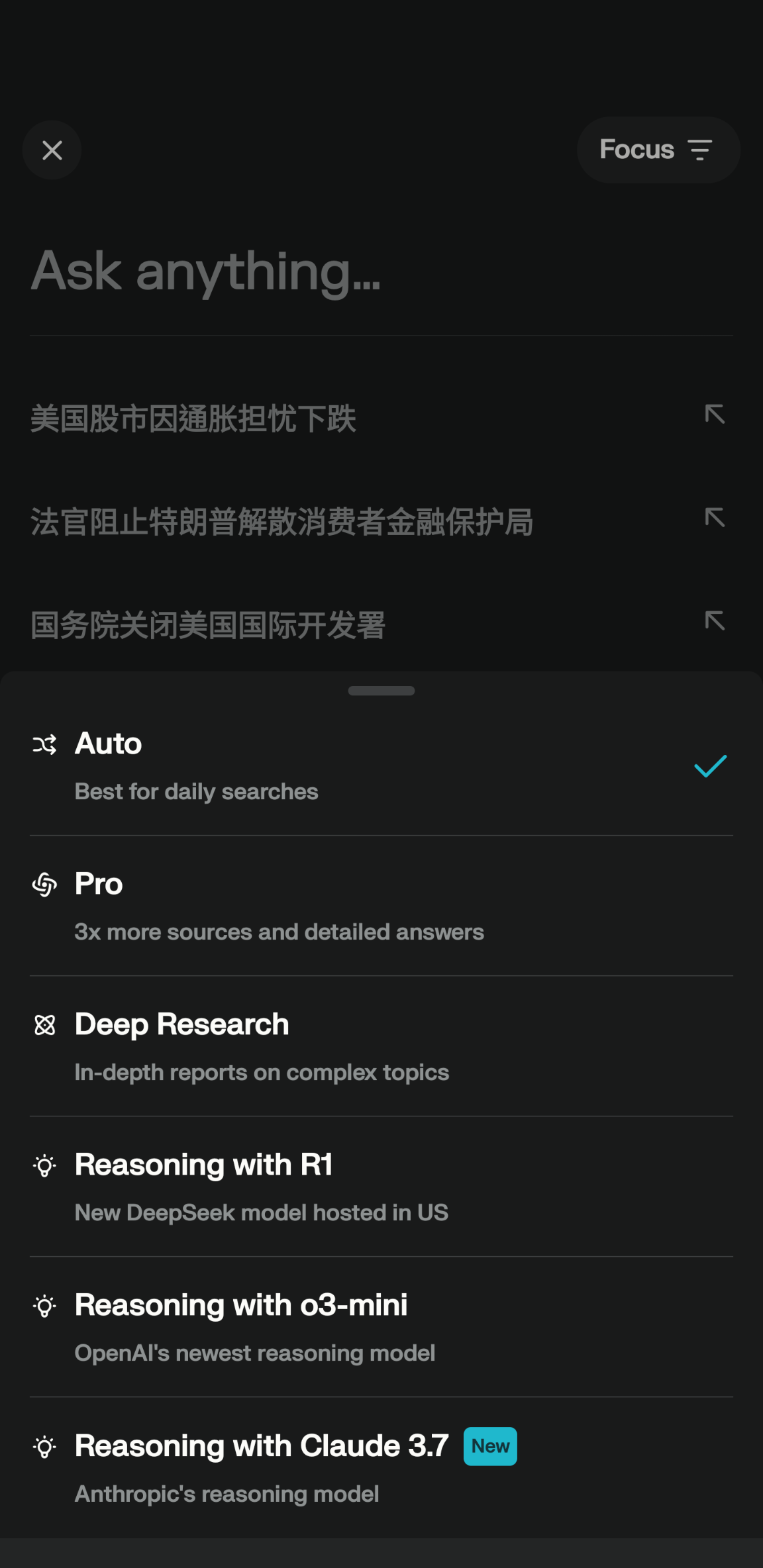
Task: Choose Reasoning with Claude 3.7
Action: (381, 1467)
